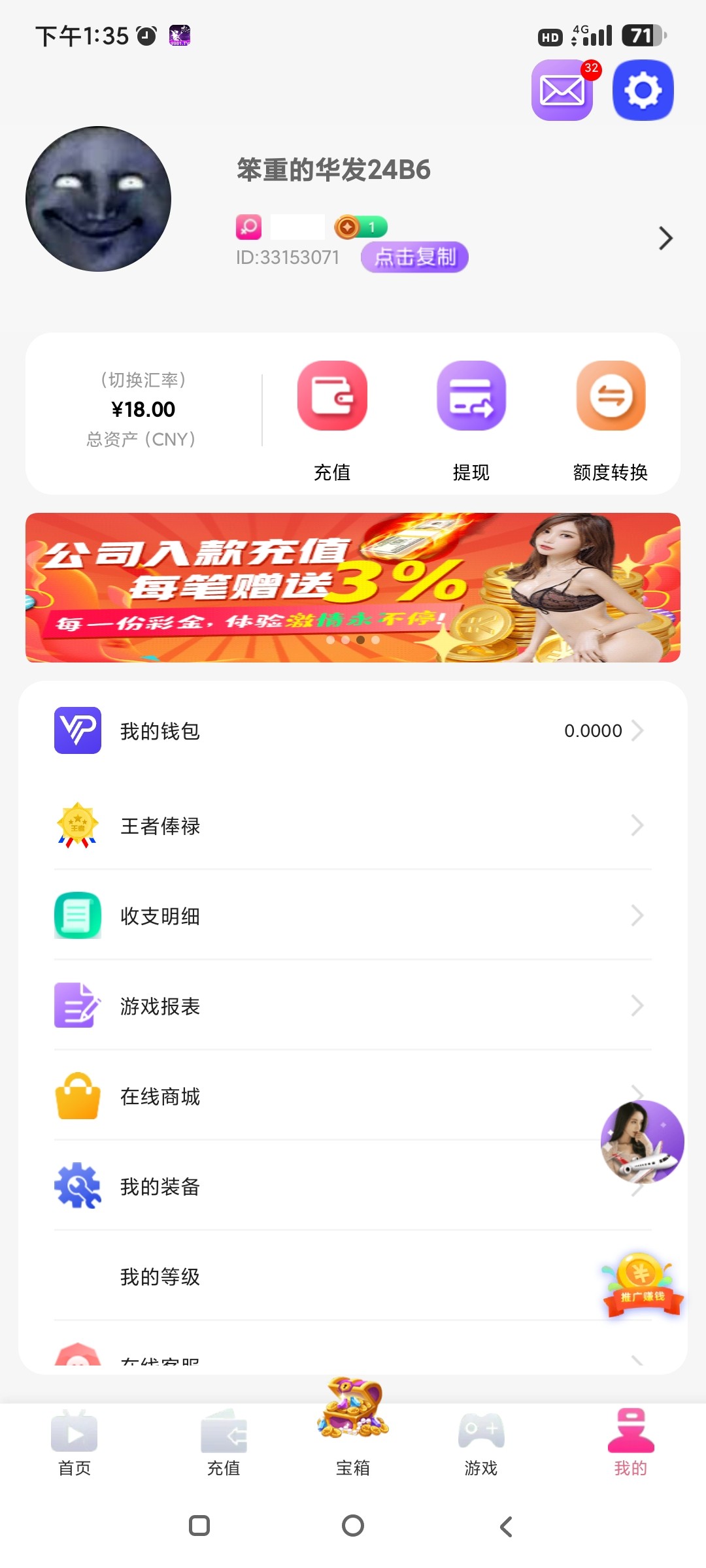
Task: Open the purple report icon for 游戏报表
Action: pos(77,1005)
